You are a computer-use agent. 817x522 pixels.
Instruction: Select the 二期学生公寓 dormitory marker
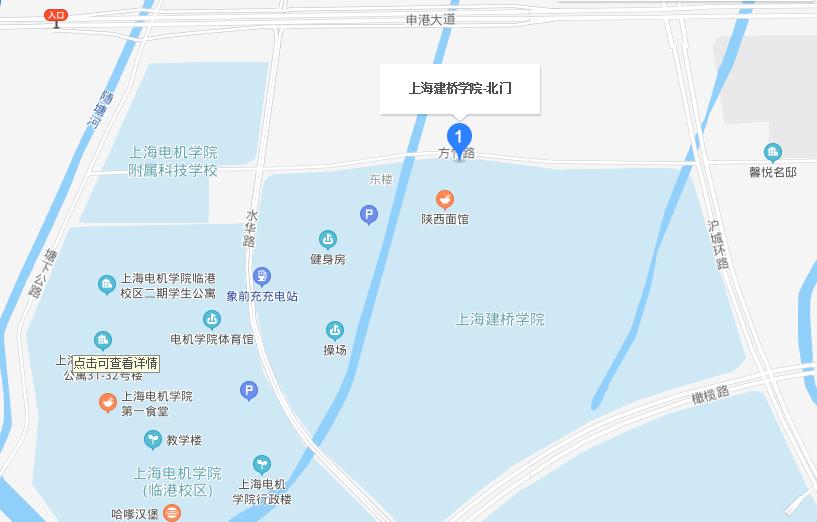(x=106, y=285)
